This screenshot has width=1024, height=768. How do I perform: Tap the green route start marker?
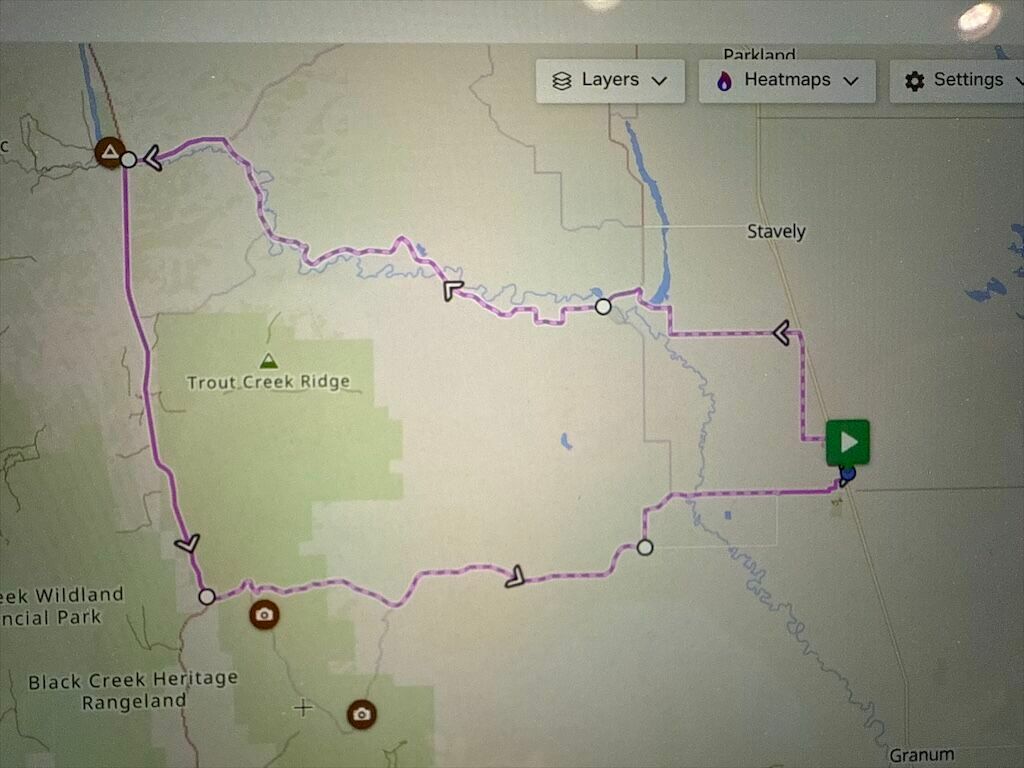(x=847, y=442)
